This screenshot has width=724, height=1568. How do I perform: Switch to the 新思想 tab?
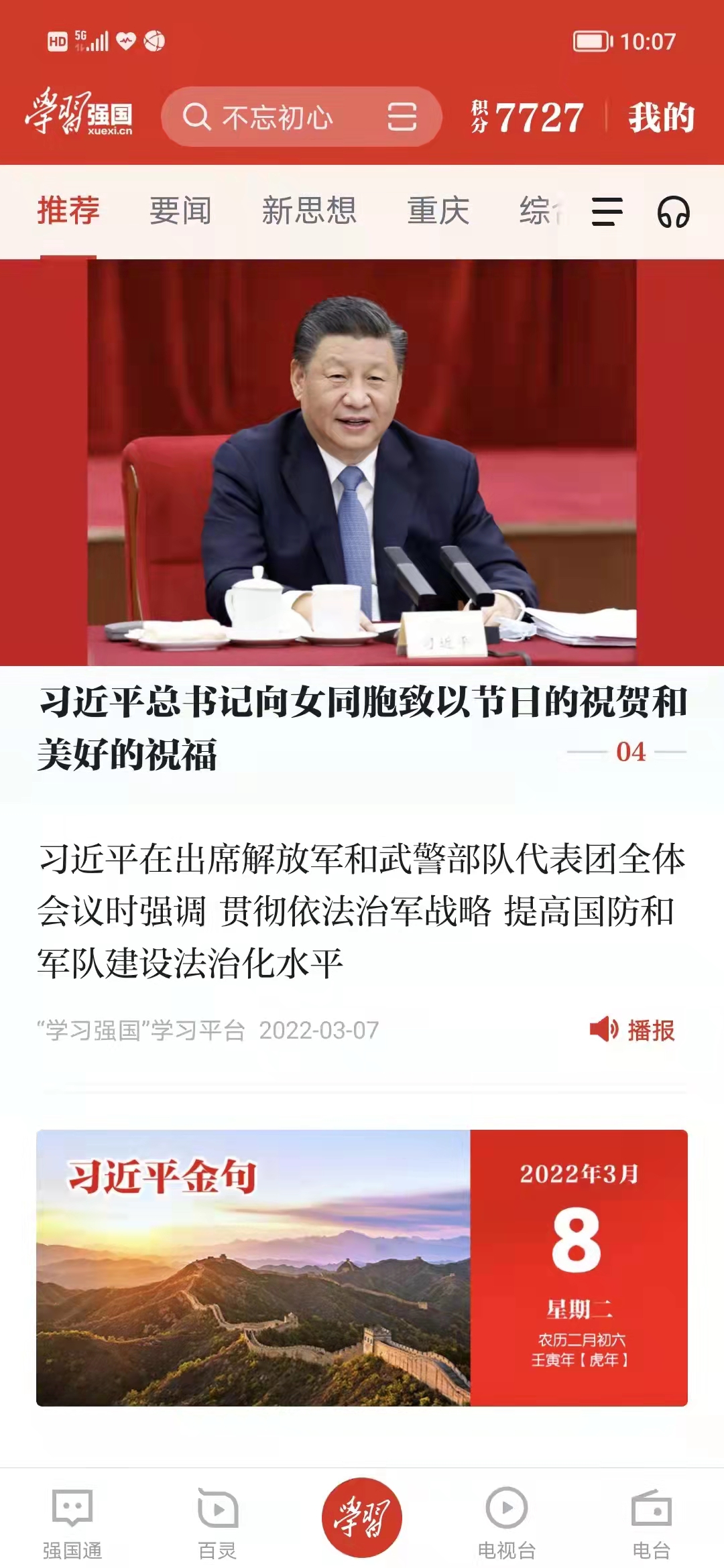pos(310,211)
